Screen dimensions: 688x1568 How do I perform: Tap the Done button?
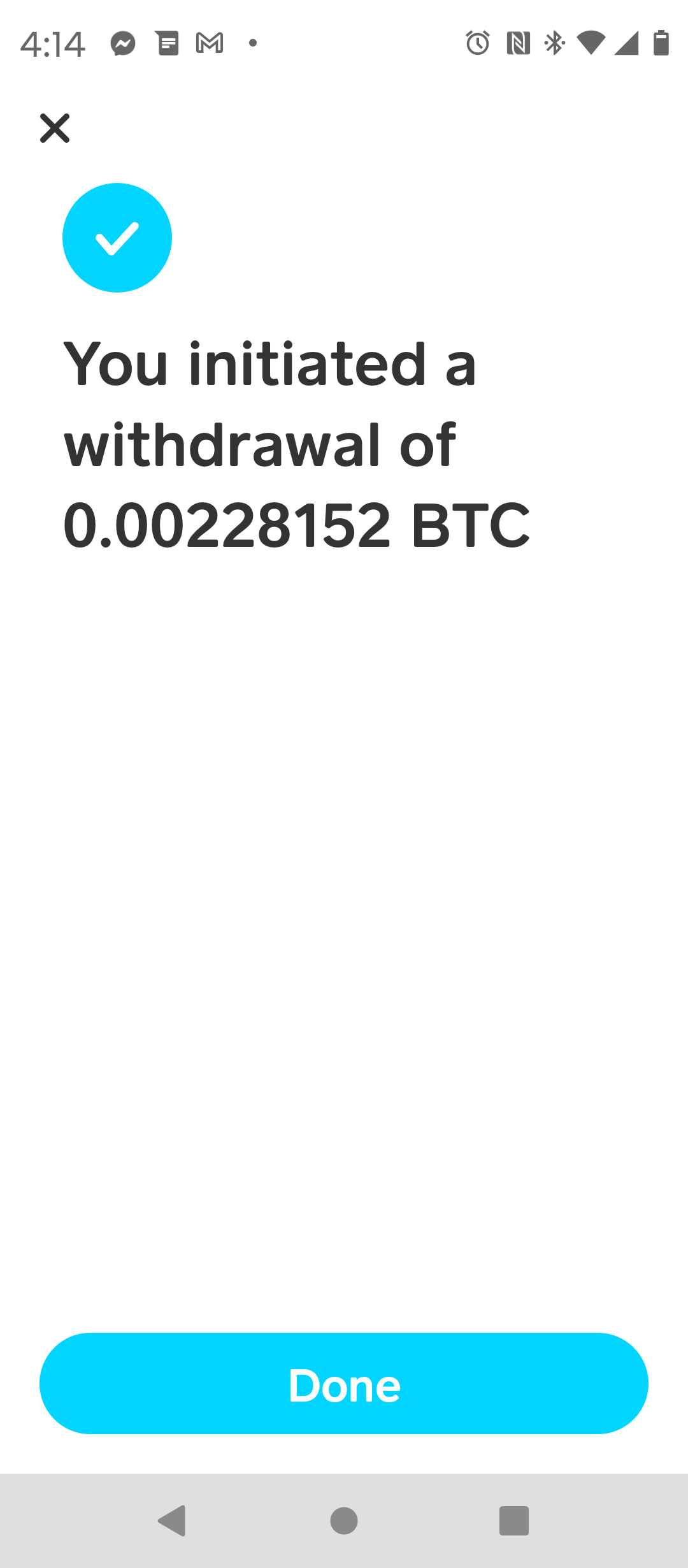click(x=344, y=1384)
